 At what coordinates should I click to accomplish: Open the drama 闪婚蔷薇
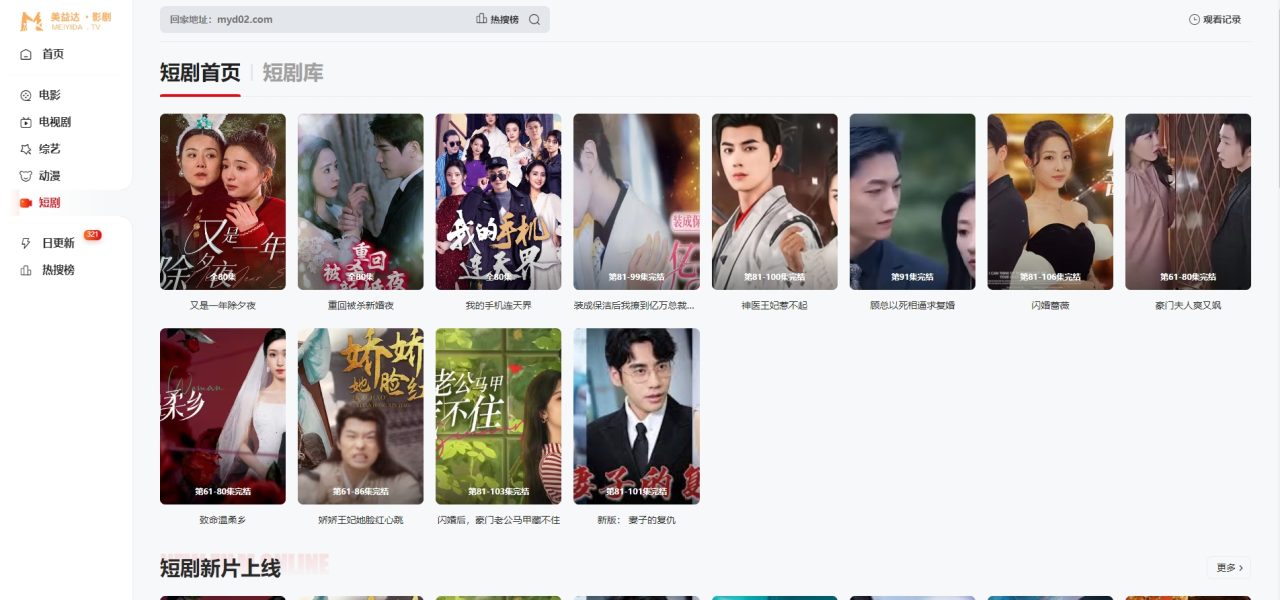[x=1050, y=202]
